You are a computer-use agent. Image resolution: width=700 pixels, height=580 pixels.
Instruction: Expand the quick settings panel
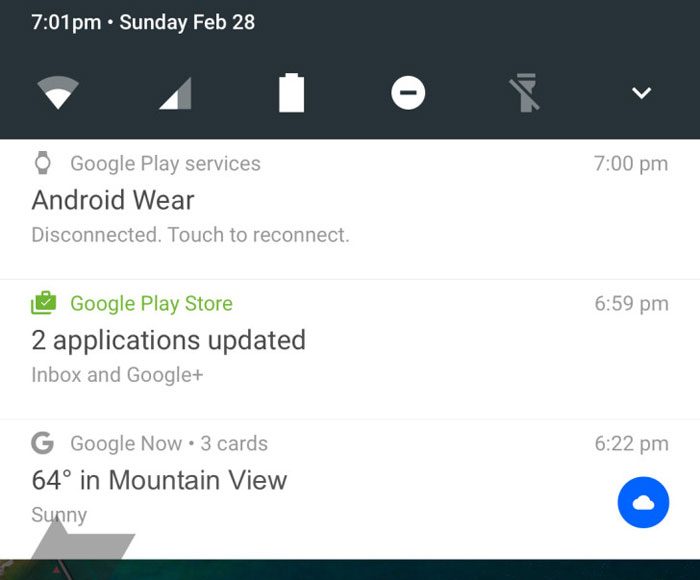pos(642,94)
